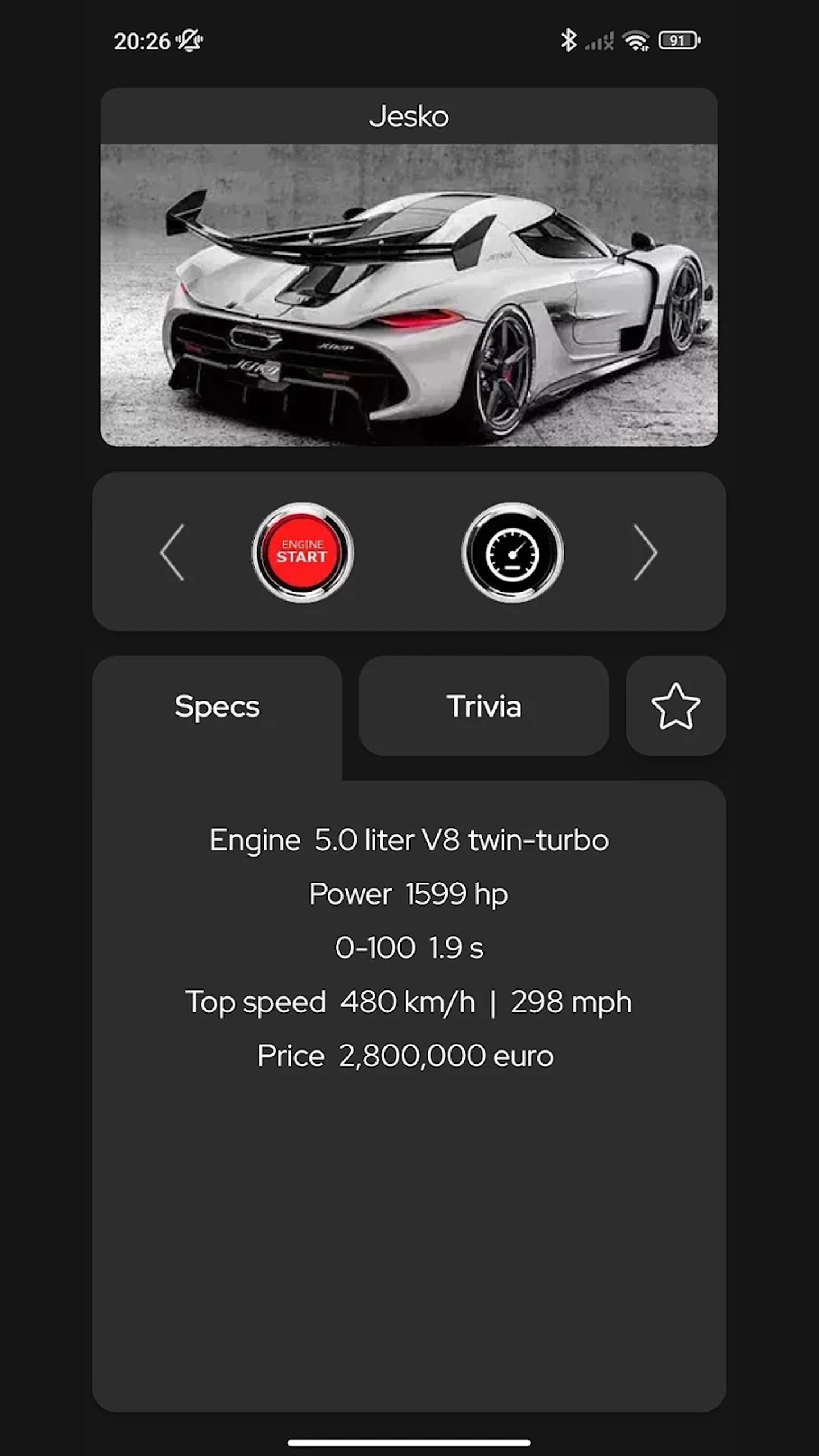The height and width of the screenshot is (1456, 819).
Task: Open the speedometer acceleration button
Action: (512, 552)
